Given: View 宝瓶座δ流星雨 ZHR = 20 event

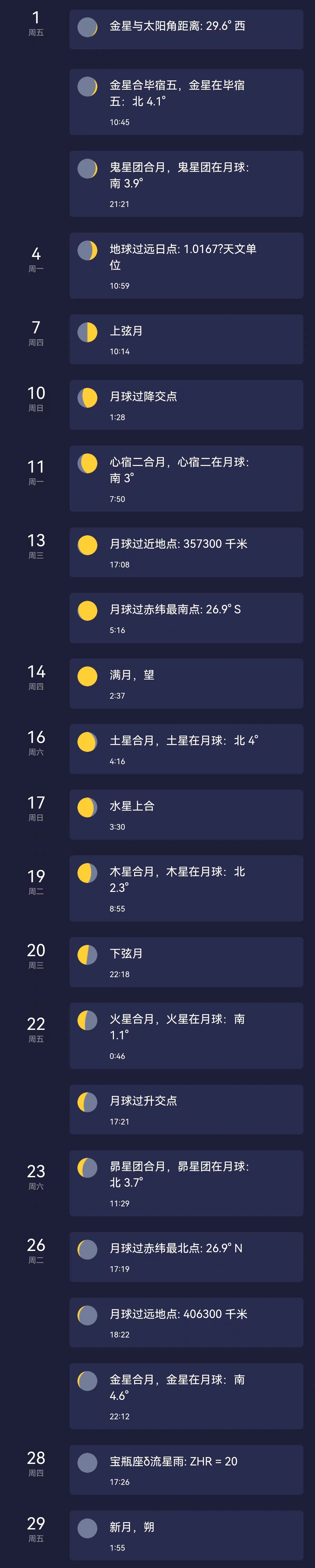Looking at the screenshot, I should tap(186, 1469).
